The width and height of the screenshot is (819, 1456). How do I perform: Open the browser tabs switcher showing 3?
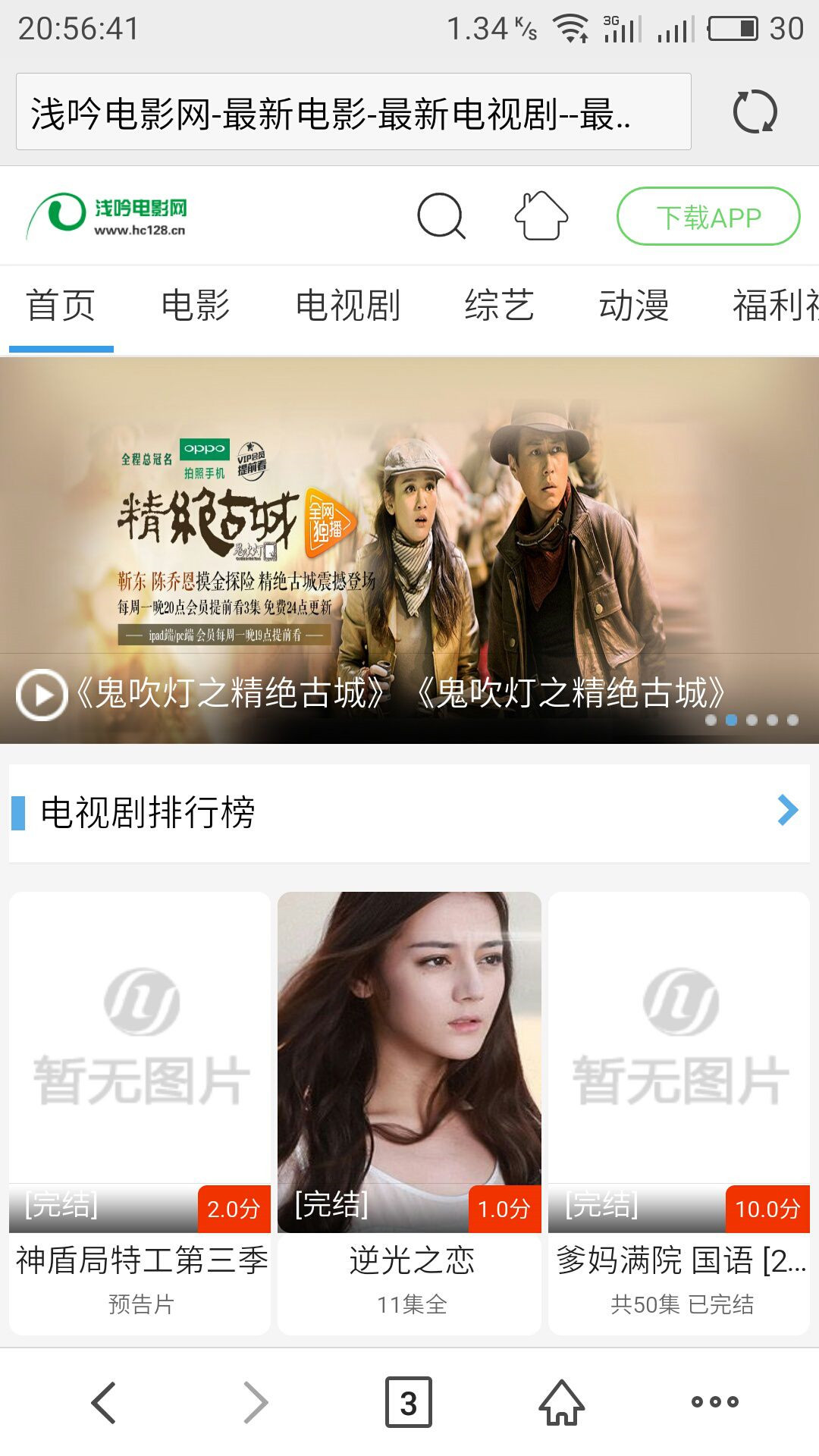pos(409,1402)
